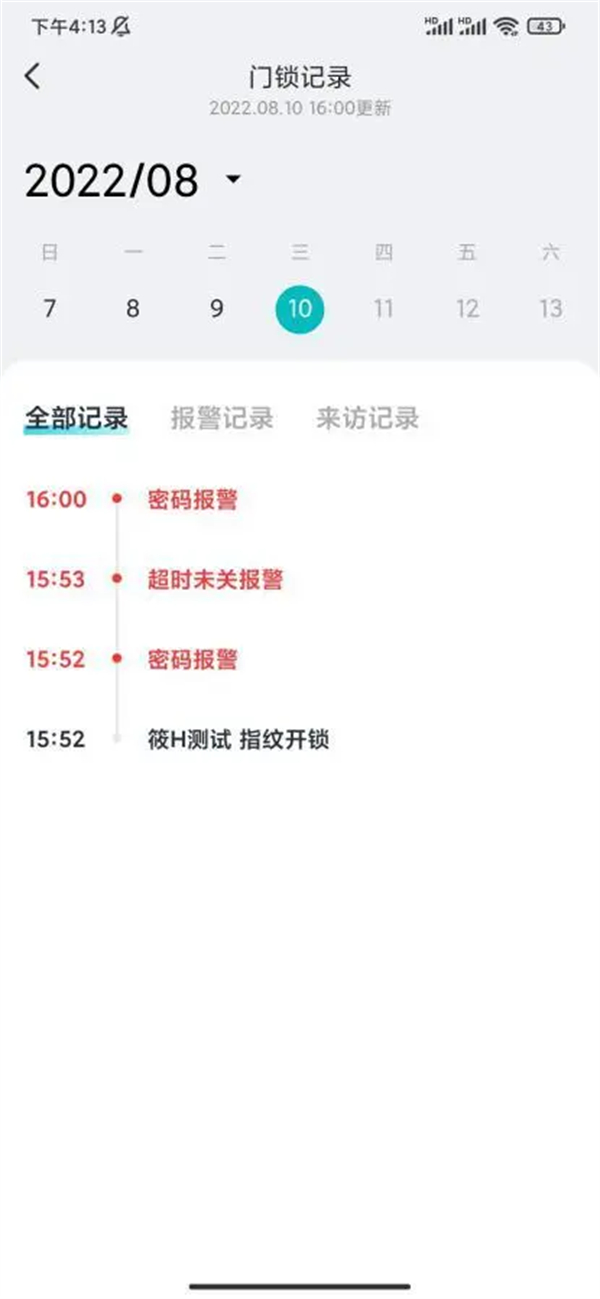Screen dimensions: 600x1299
Task: Switch to the 来访记录 tab
Action: click(x=367, y=418)
